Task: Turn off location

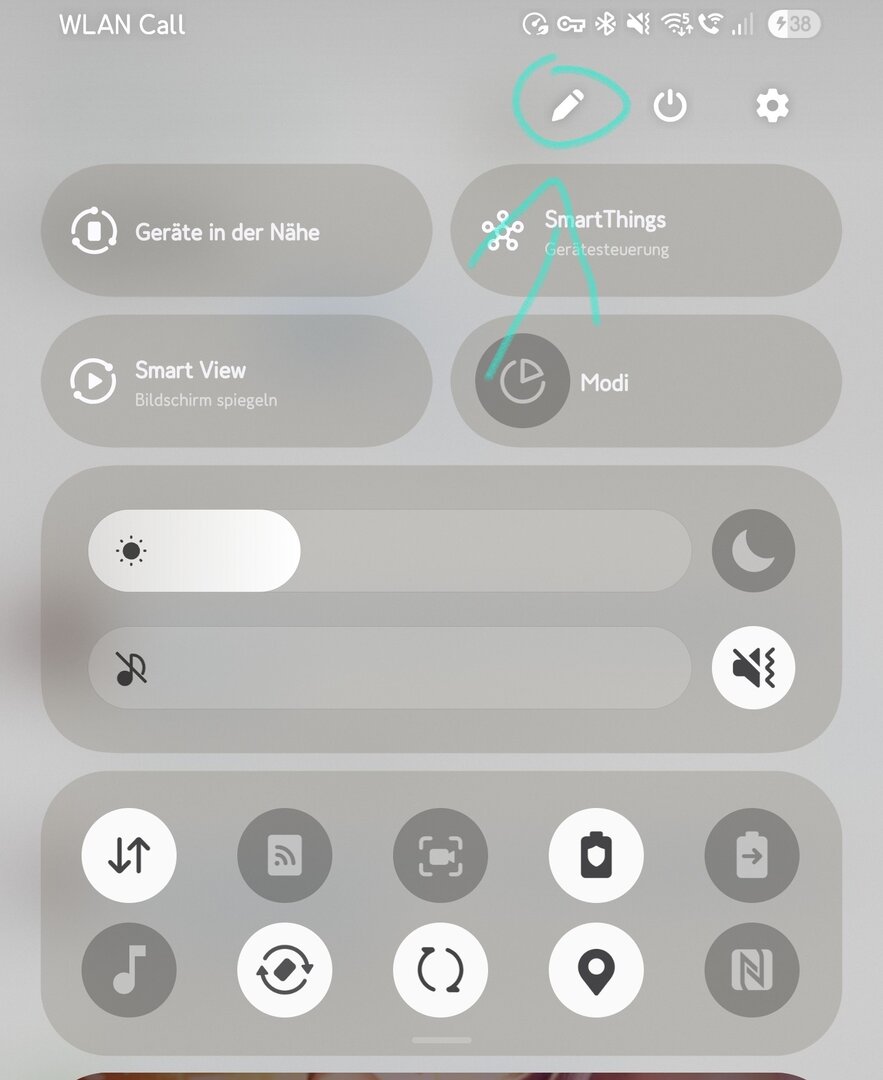Action: click(596, 970)
